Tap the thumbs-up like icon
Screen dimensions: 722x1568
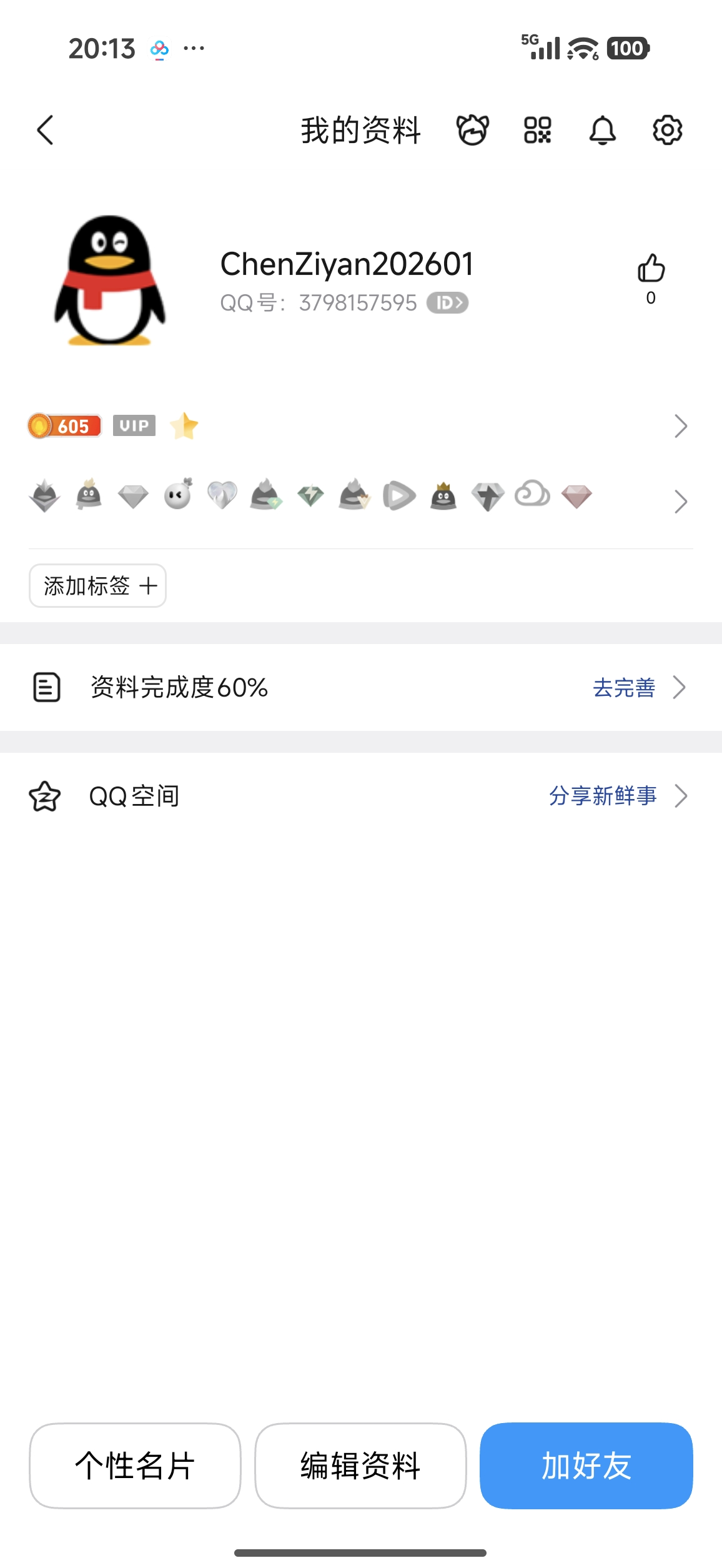tap(651, 269)
